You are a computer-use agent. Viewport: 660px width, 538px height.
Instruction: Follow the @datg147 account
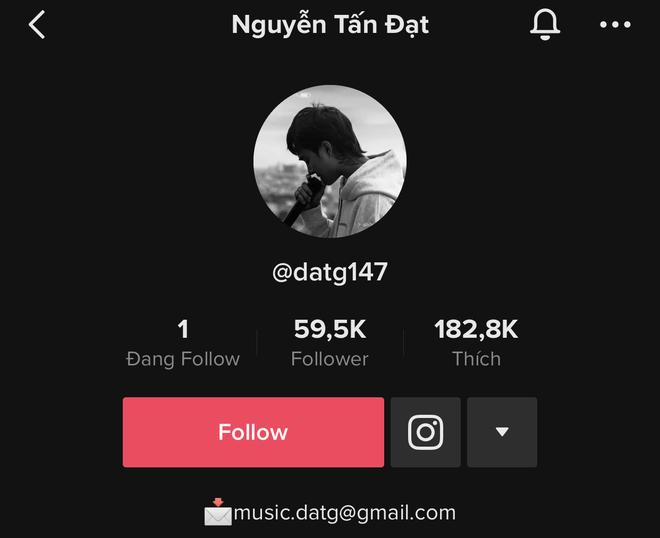(253, 432)
